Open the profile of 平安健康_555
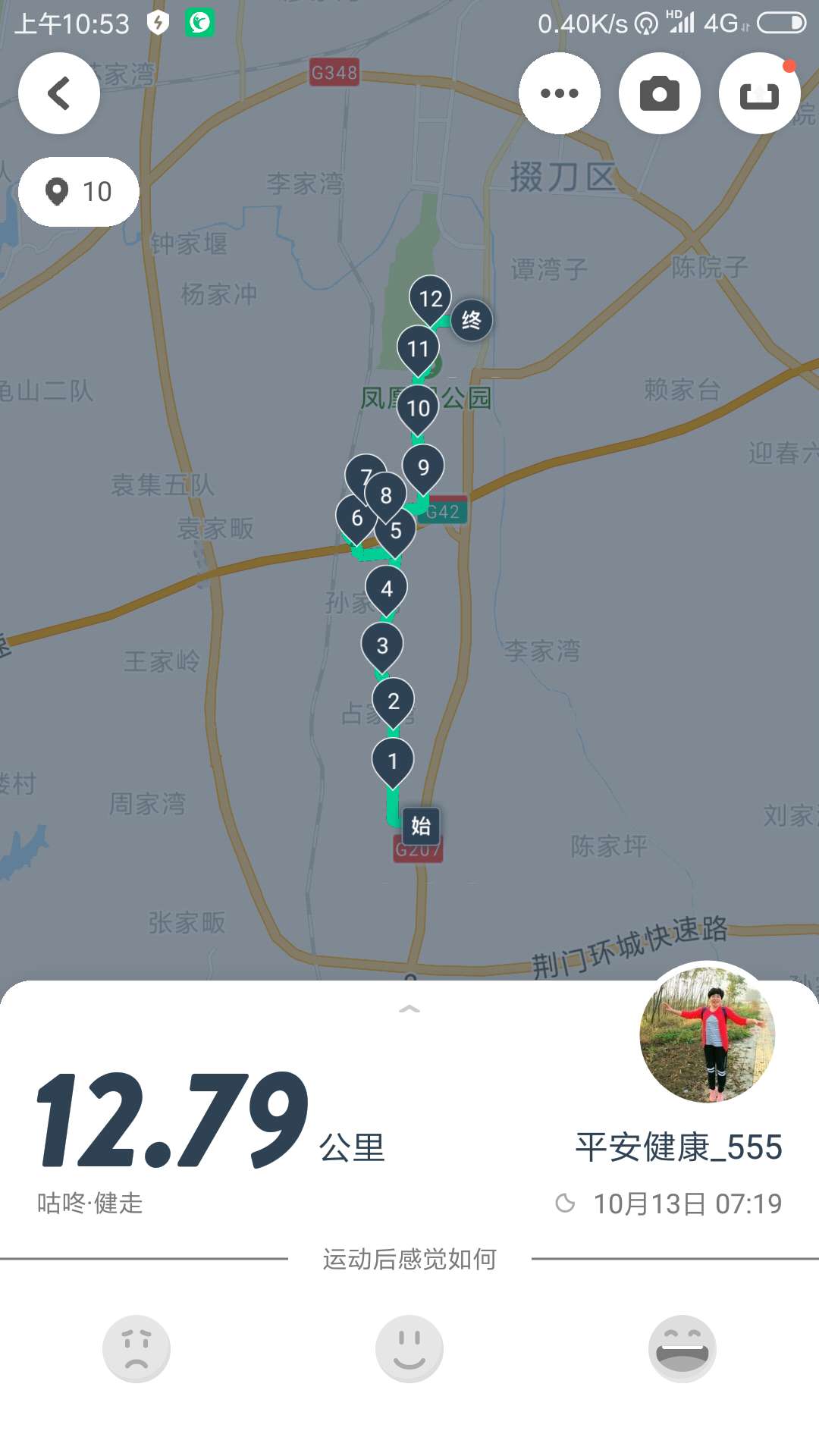 click(677, 1147)
